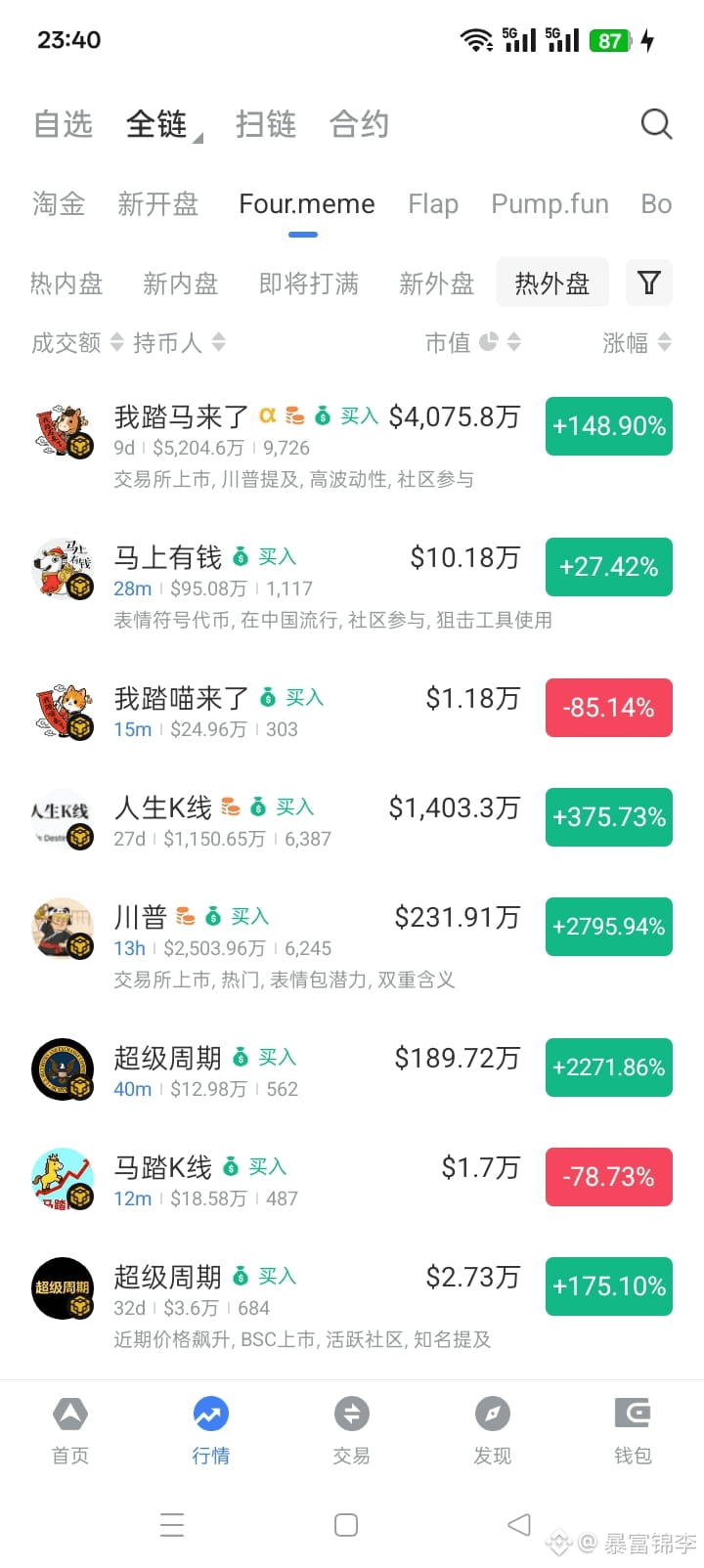Sort the list by 成交额
Viewport: 704px width, 1568px height.
77,342
